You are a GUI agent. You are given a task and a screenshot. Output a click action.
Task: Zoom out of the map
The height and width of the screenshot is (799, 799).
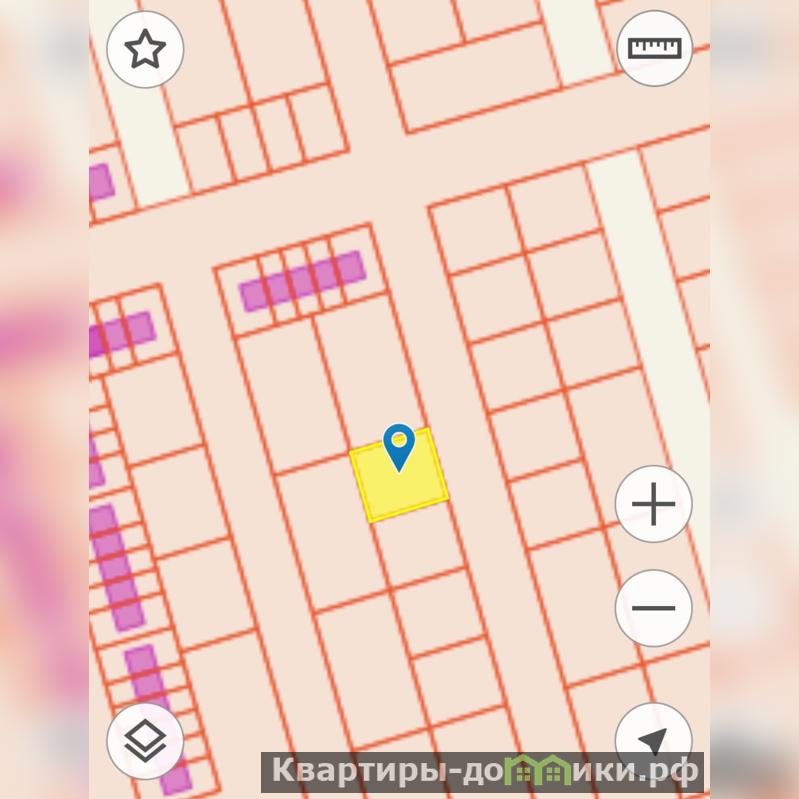(654, 608)
